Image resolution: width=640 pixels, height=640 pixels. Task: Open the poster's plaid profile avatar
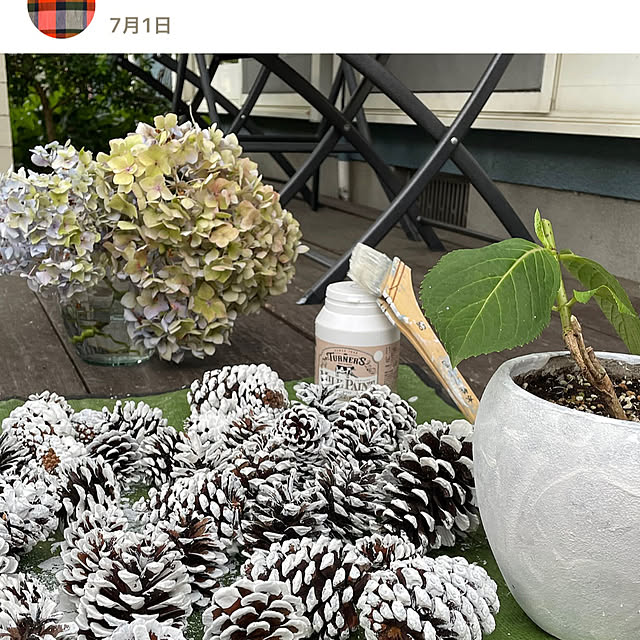click(x=61, y=14)
